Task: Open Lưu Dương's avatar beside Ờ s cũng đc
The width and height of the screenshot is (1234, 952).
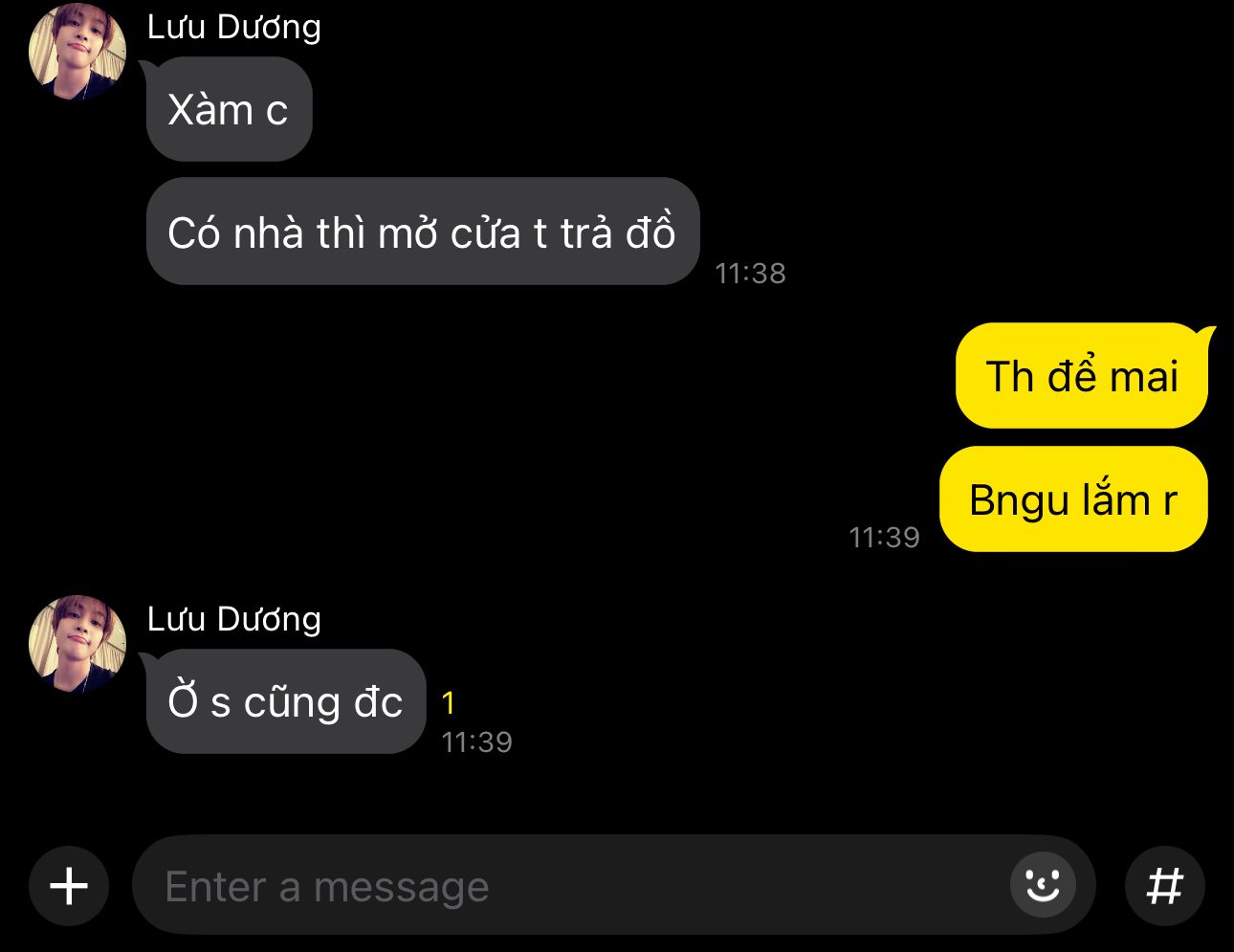Action: [77, 643]
